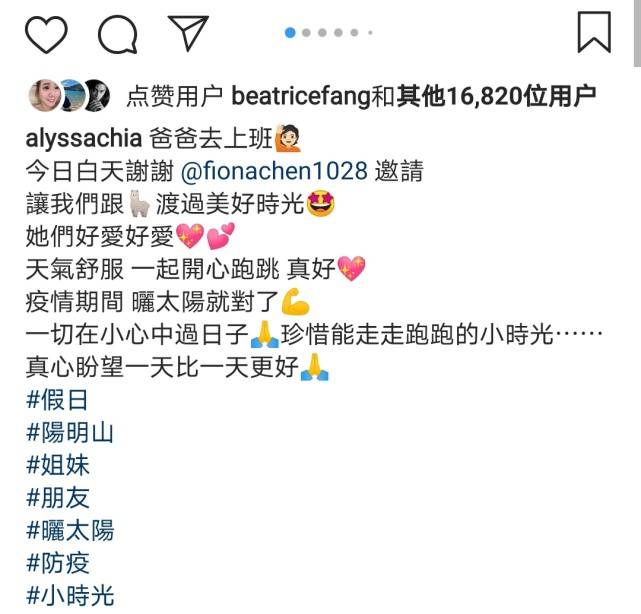This screenshot has height=614, width=641.
Task: Open the #防疫 hashtag
Action: click(57, 564)
